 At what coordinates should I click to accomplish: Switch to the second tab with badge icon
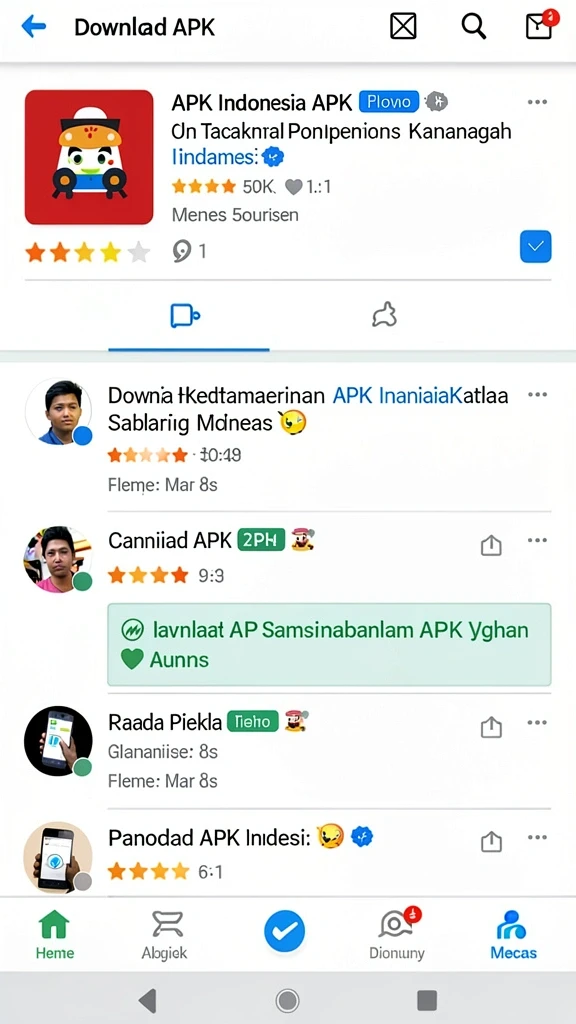pyautogui.click(x=384, y=315)
